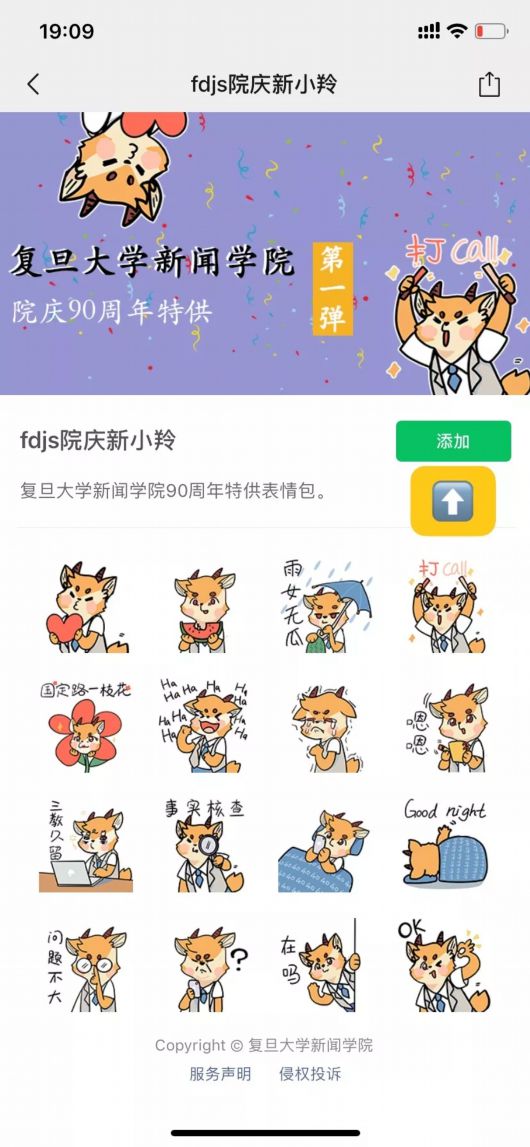Share this sticker pack
This screenshot has width=530, height=1147.
coord(489,84)
